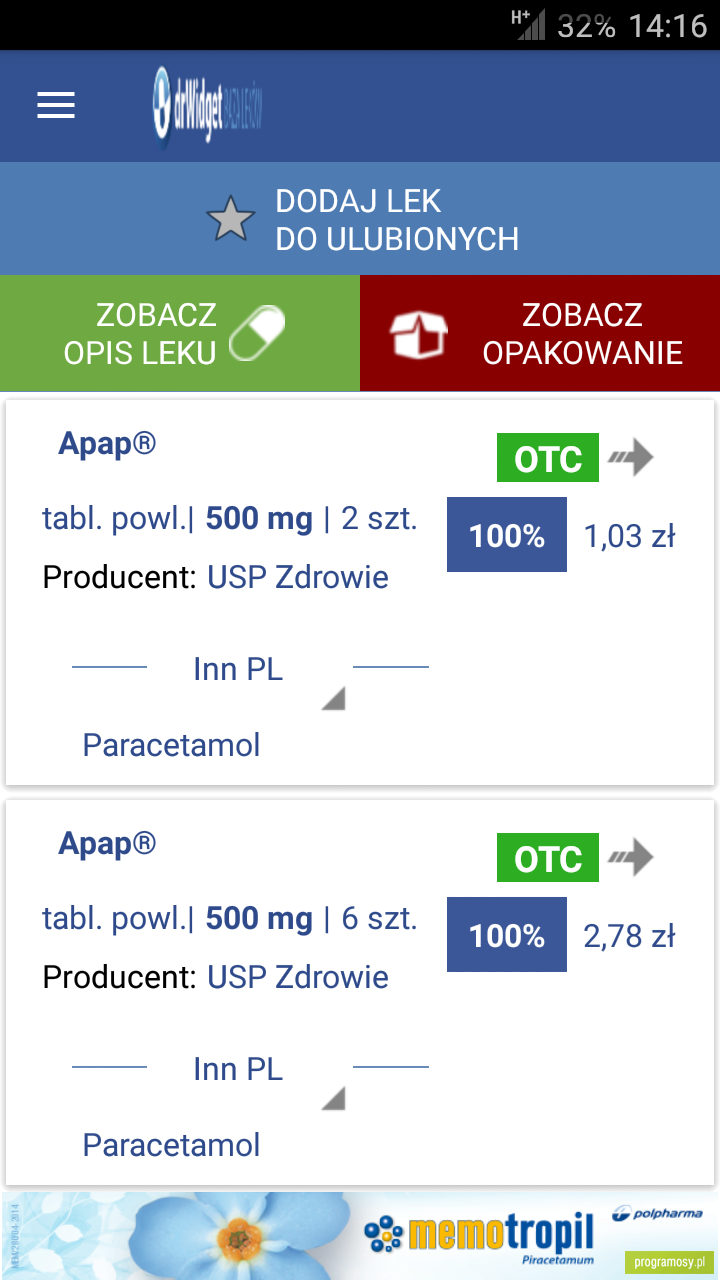720x1280 pixels.
Task: Expand Inn PL on the Apap 6 szt. card
Action: (x=250, y=1070)
